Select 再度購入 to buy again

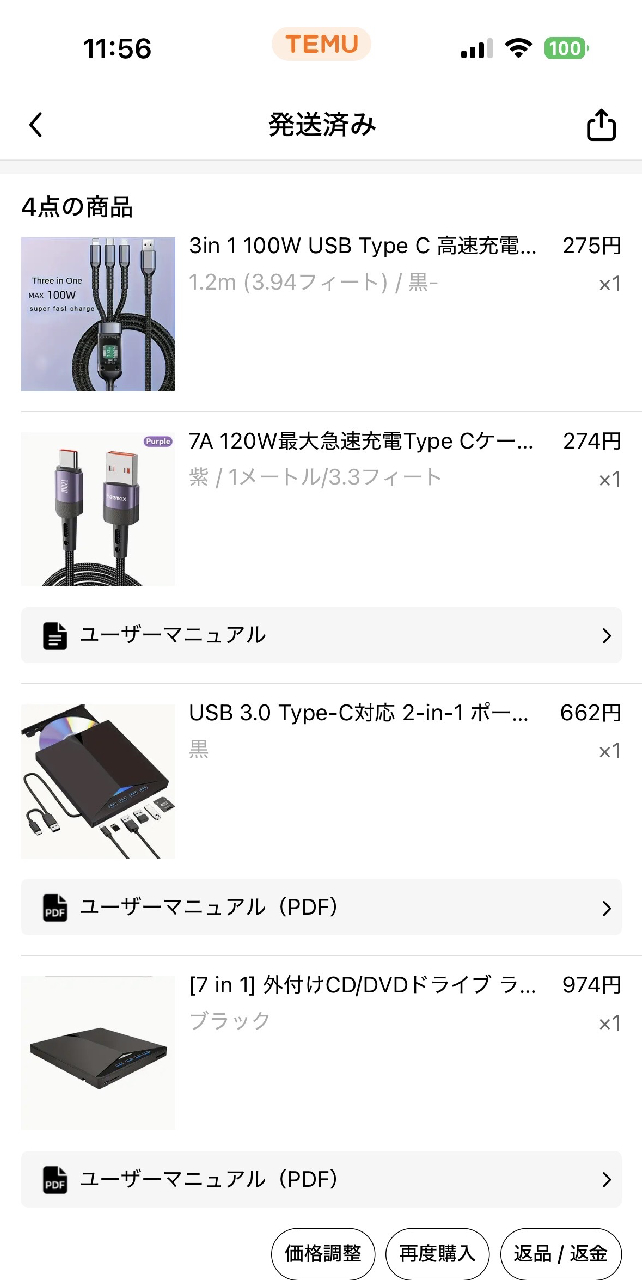pyautogui.click(x=437, y=1253)
